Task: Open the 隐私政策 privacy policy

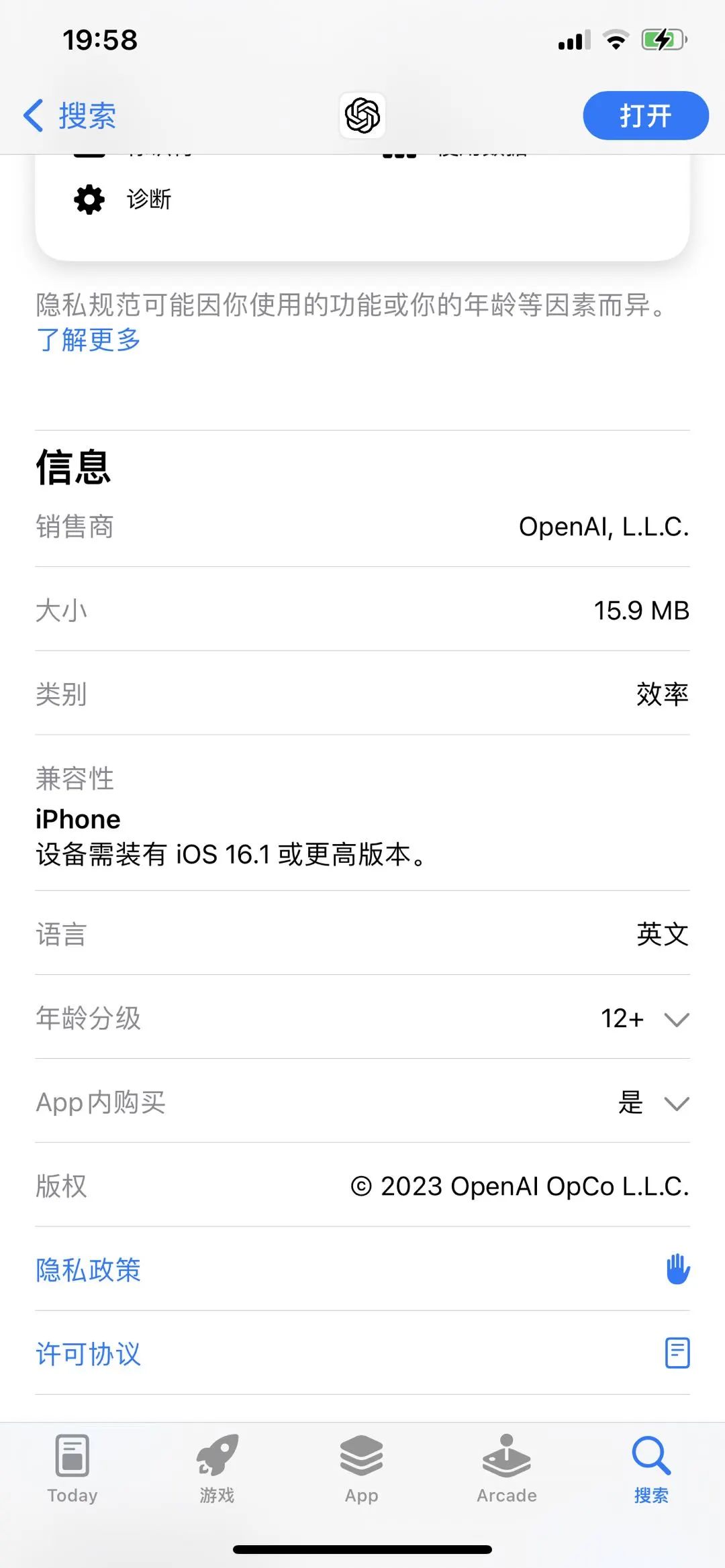Action: [88, 1269]
